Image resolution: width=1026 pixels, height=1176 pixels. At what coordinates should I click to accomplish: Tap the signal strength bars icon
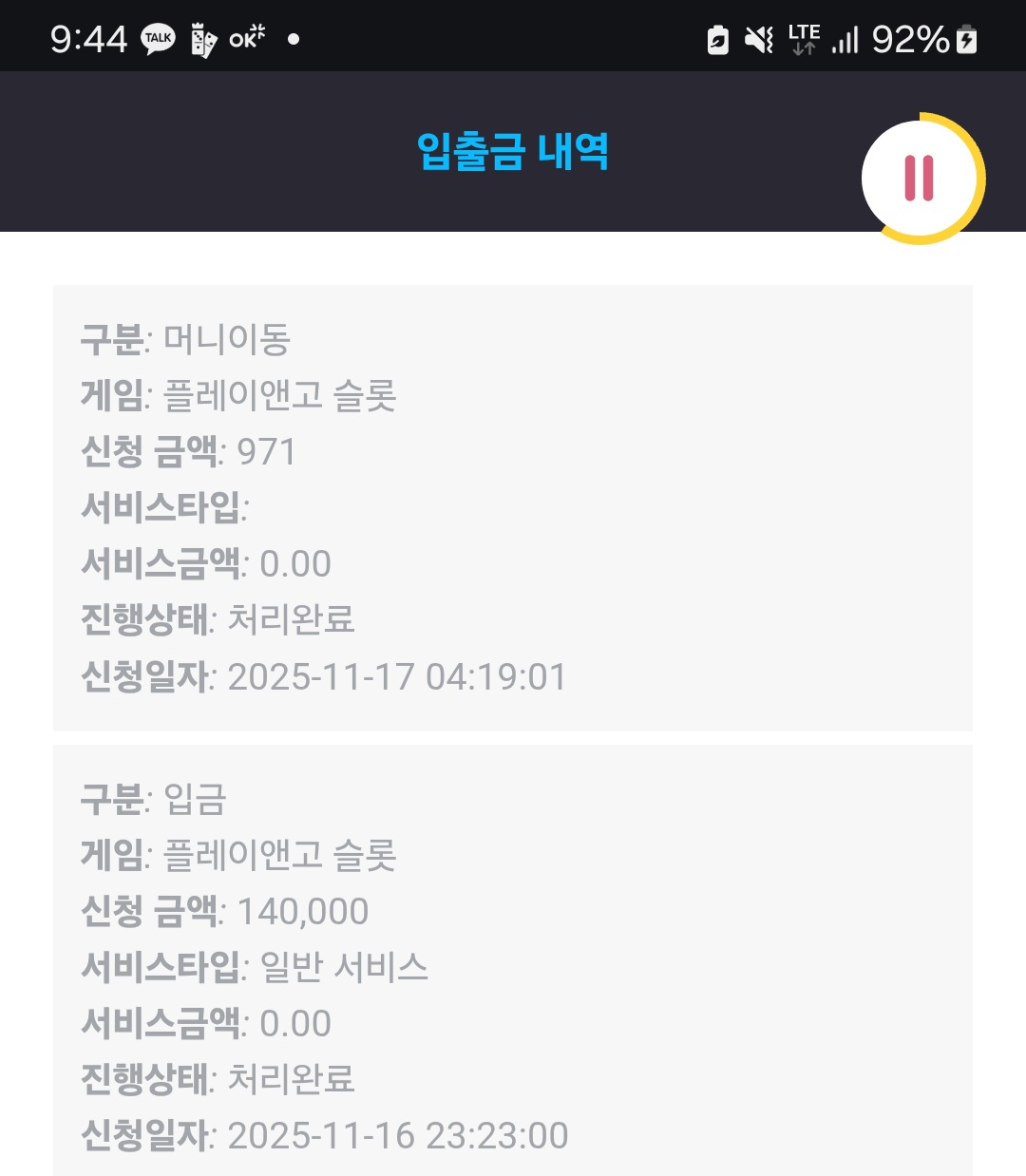click(x=845, y=38)
